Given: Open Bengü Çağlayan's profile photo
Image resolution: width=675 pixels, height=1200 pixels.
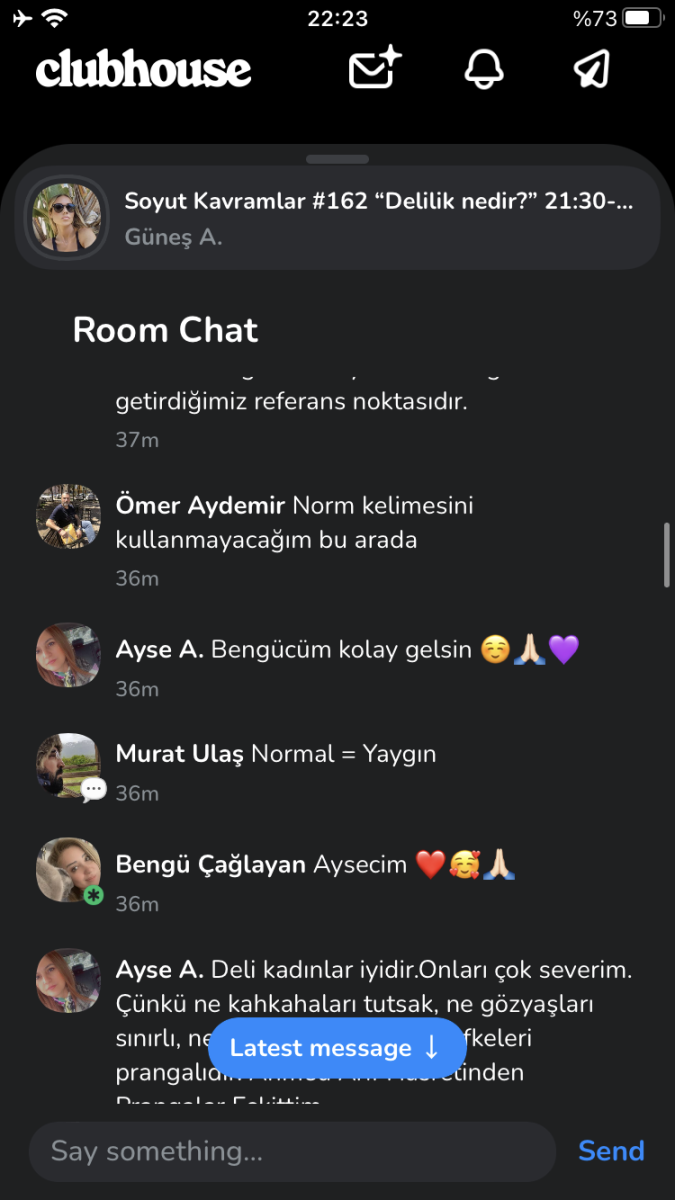Looking at the screenshot, I should [69, 869].
